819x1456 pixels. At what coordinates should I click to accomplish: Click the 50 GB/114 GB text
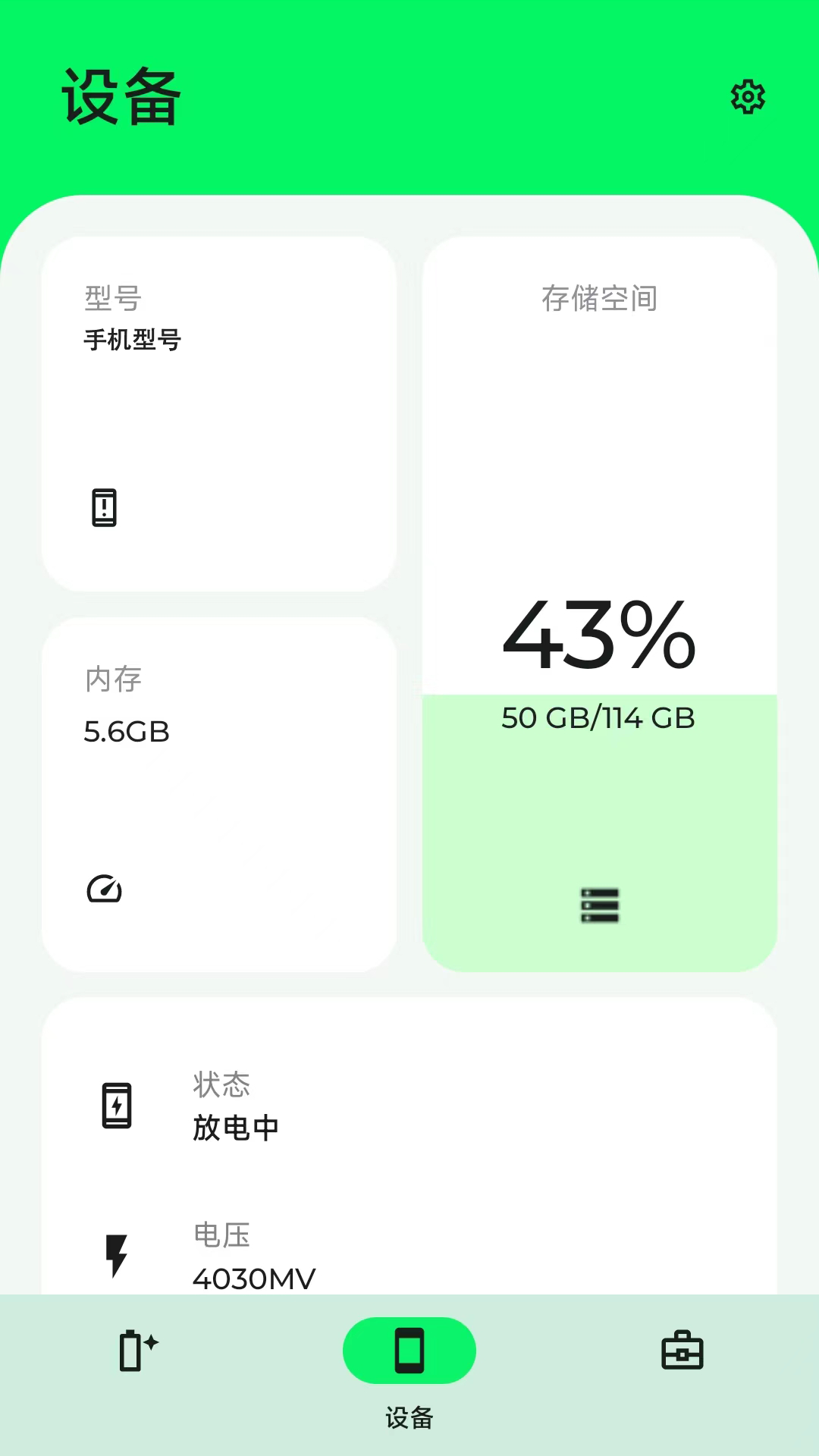pyautogui.click(x=598, y=718)
